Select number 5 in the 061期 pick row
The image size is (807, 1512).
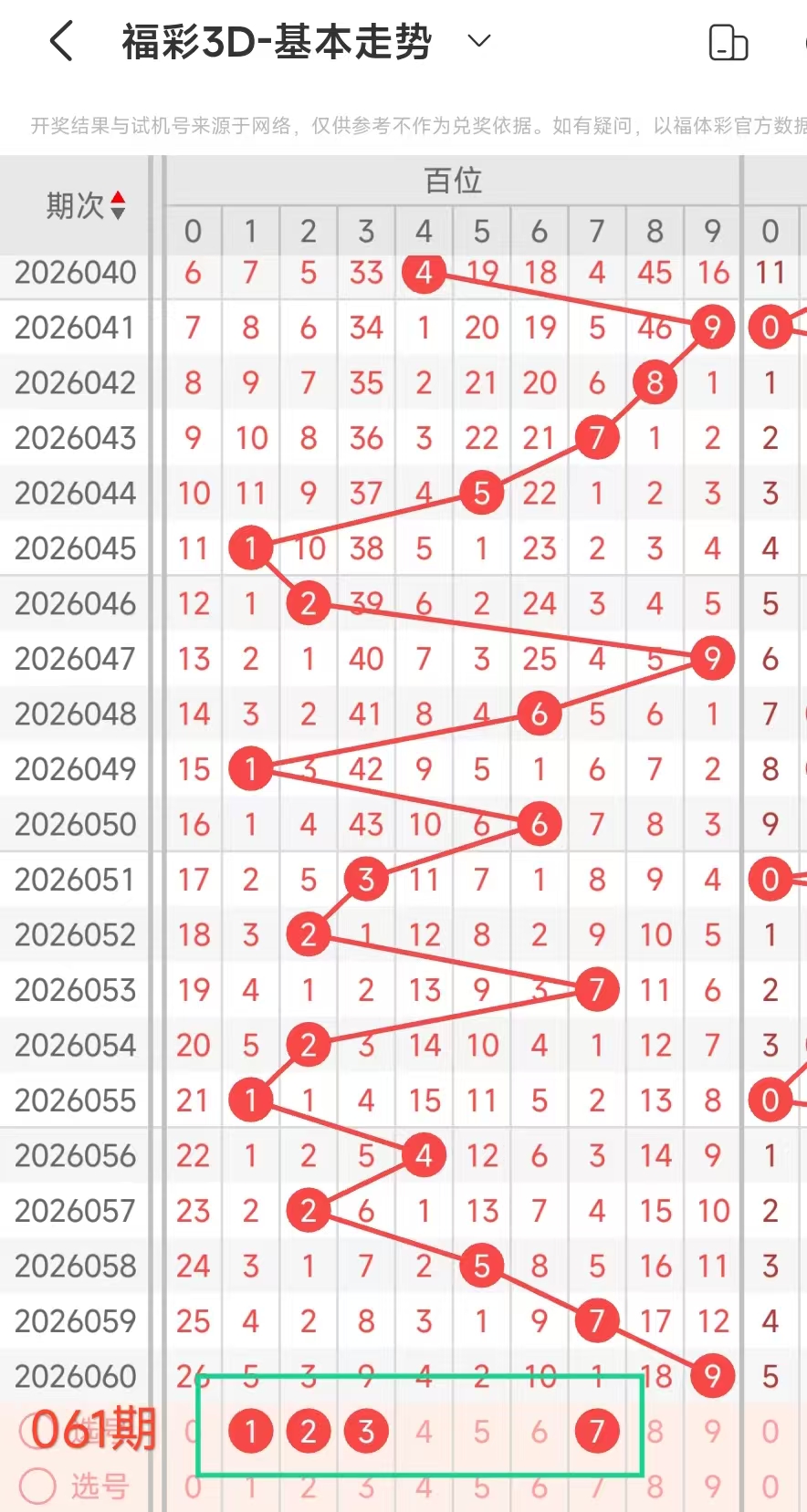click(x=481, y=1432)
